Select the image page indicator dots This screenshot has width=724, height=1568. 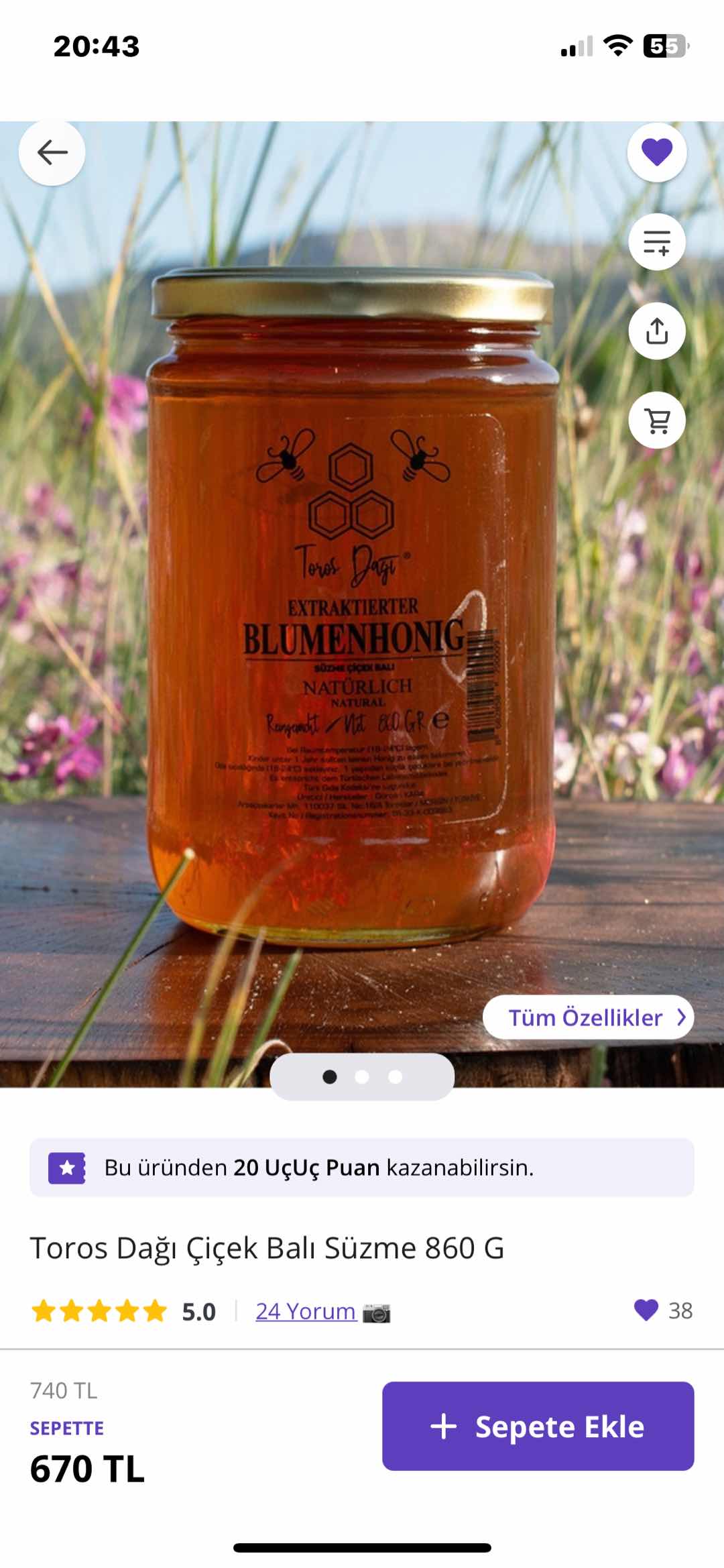[362, 1077]
